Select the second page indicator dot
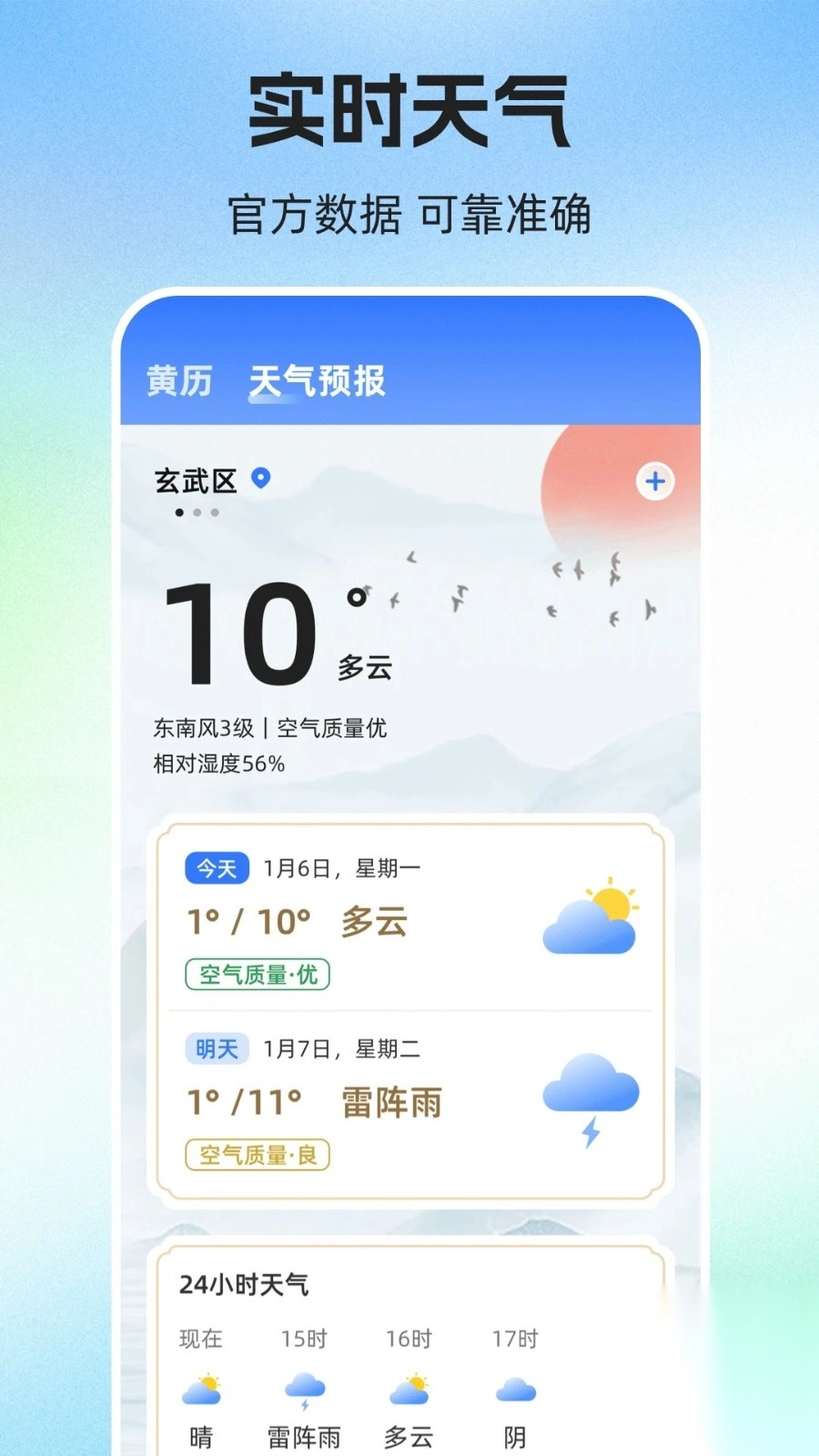This screenshot has width=819, height=1456. tap(197, 512)
